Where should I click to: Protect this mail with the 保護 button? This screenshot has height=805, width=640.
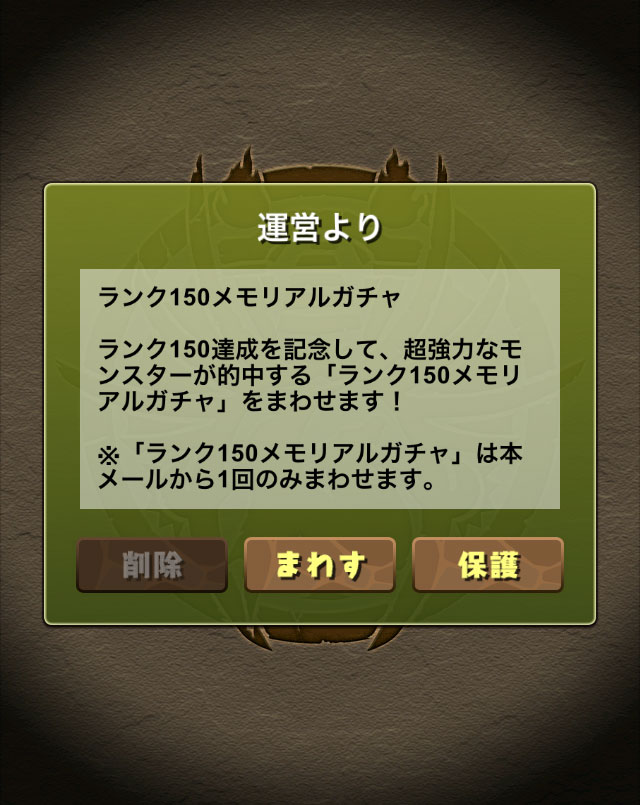pos(488,565)
